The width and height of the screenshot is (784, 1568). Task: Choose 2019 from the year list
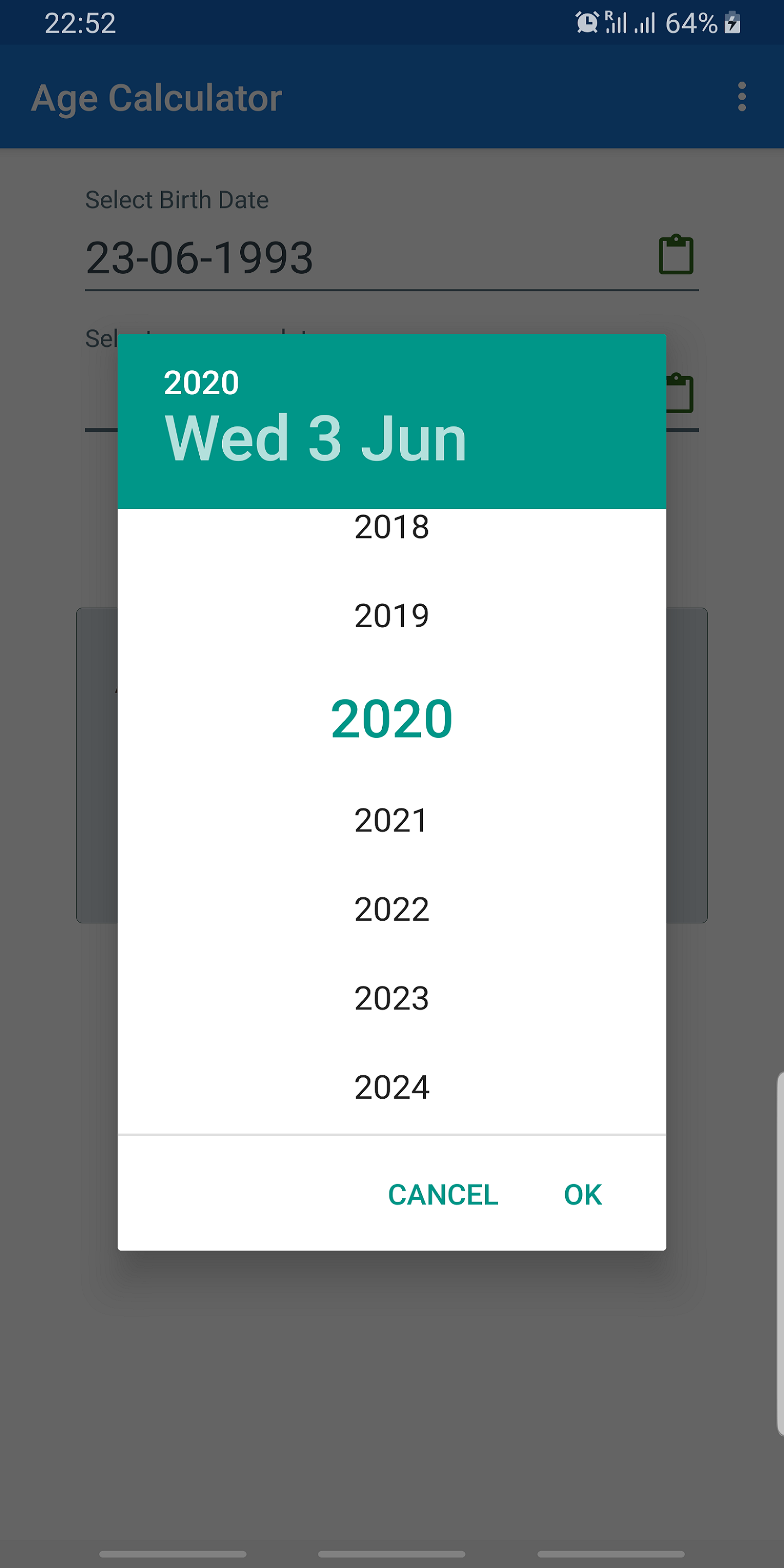point(391,615)
